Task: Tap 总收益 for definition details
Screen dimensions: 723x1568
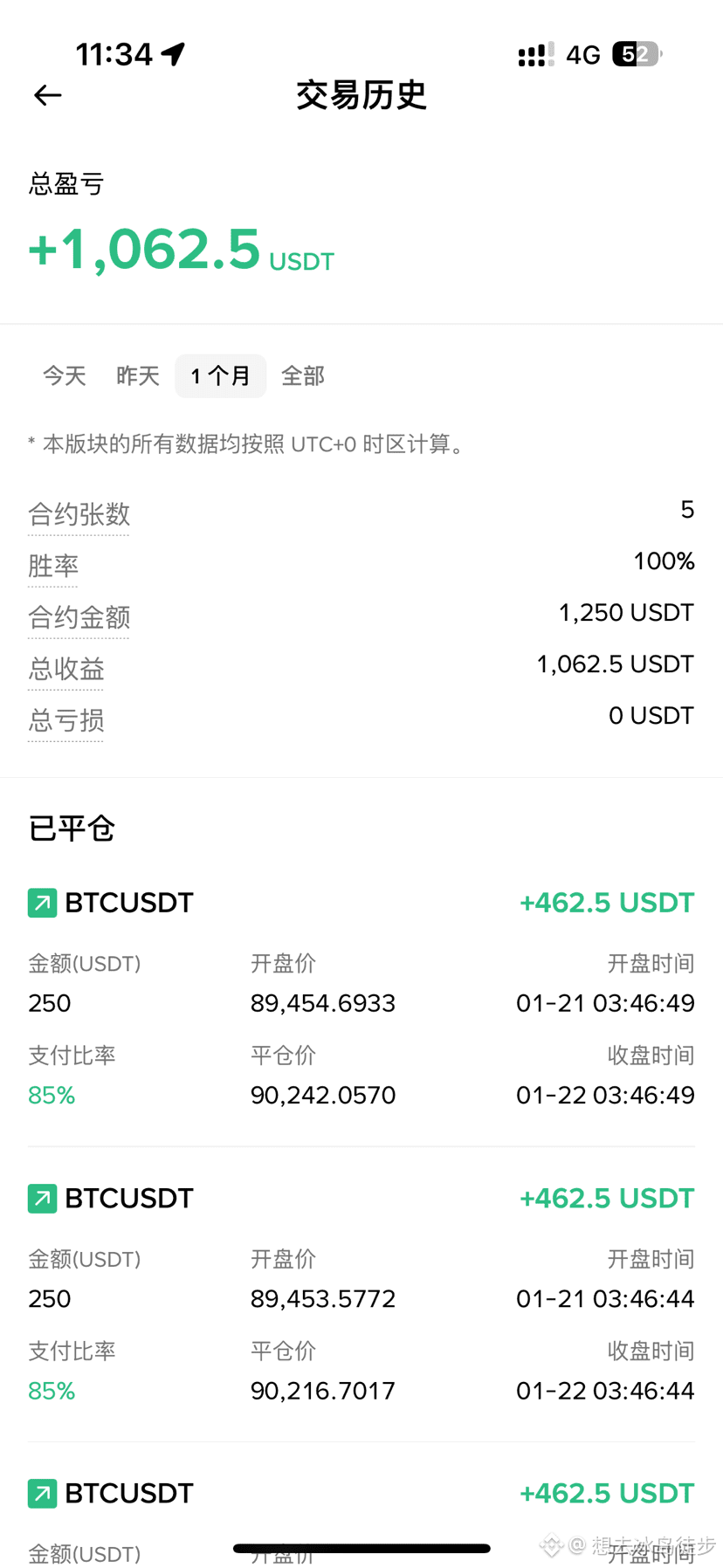Action: coord(65,669)
